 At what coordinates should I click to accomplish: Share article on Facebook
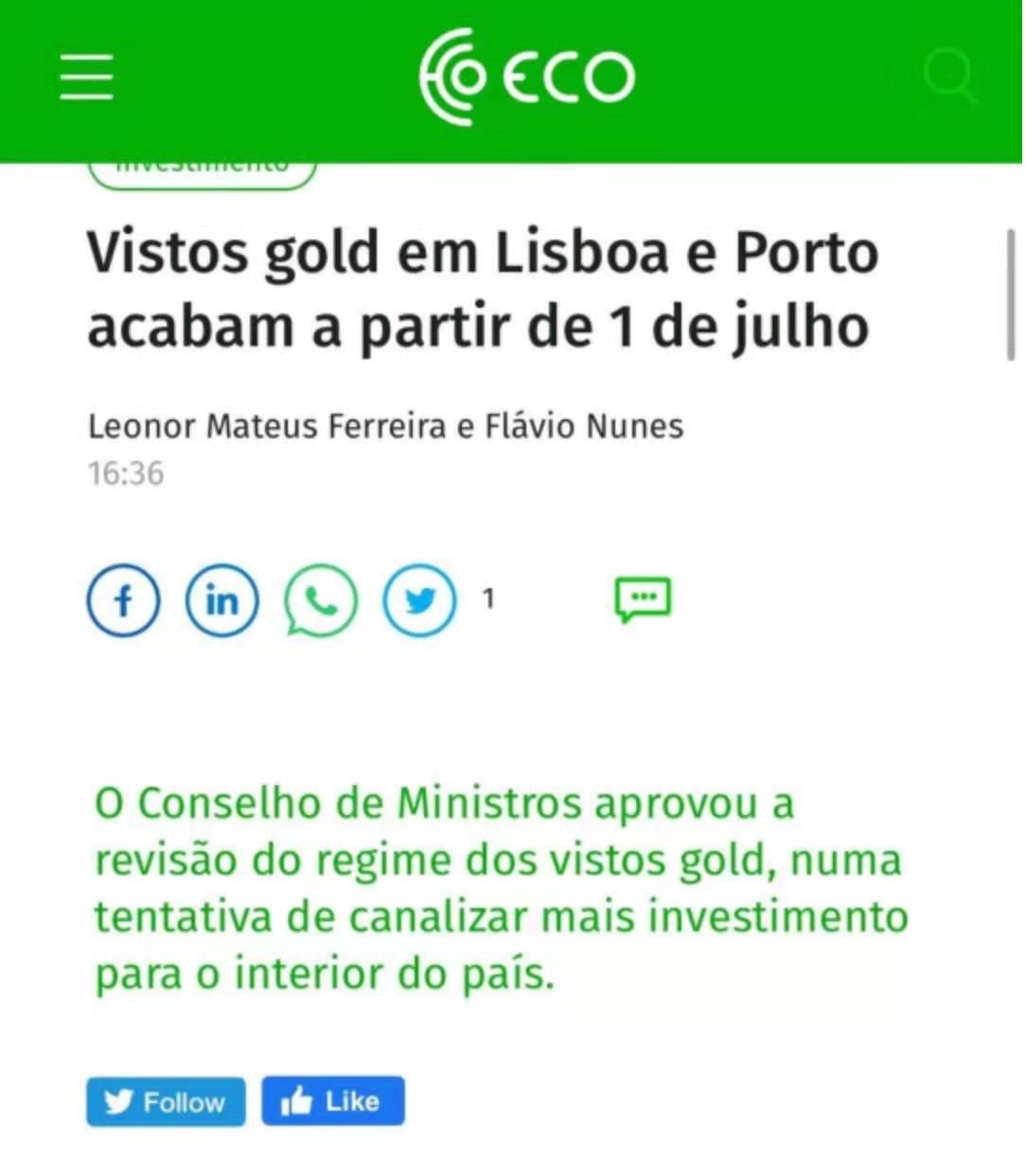coord(124,600)
